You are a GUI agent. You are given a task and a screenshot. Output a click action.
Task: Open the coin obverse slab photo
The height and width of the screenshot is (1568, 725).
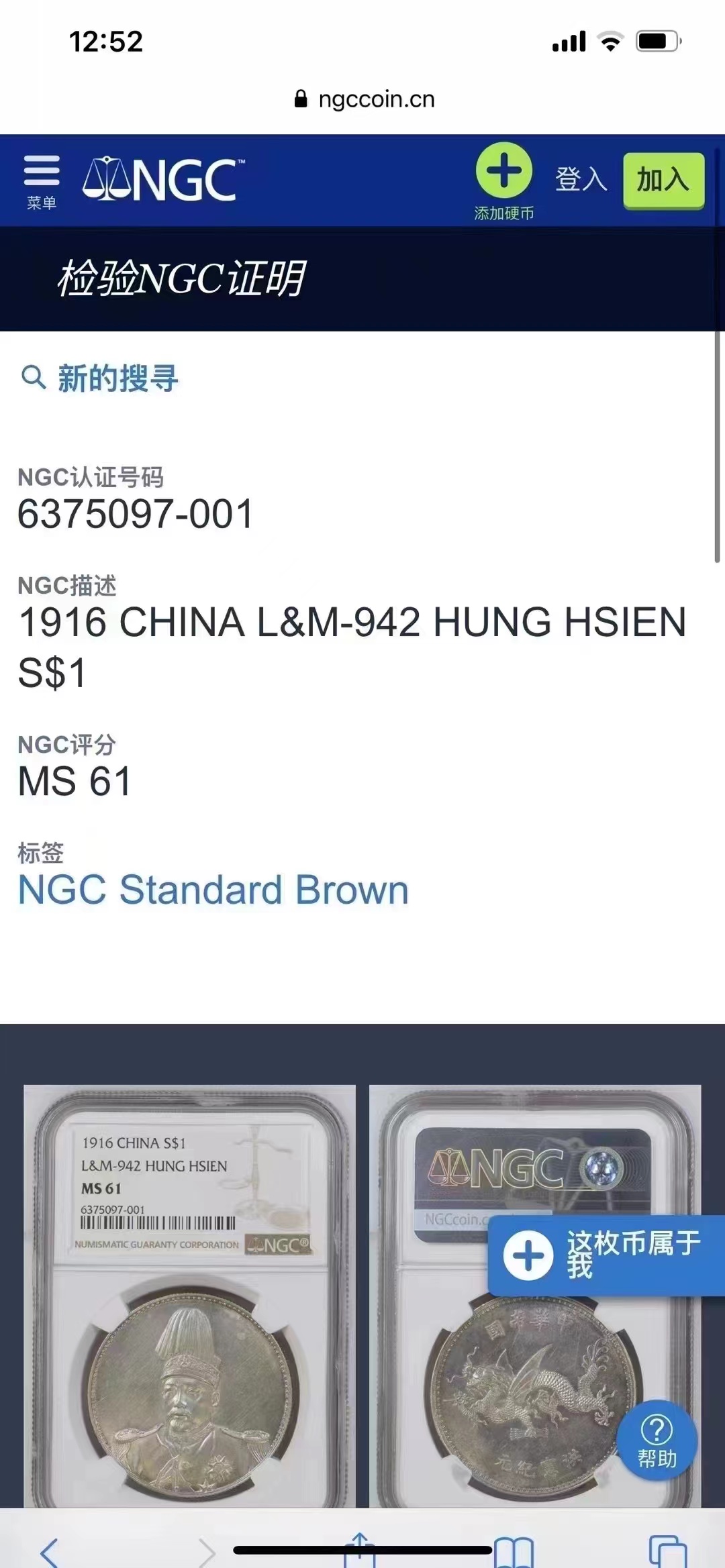189,1296
